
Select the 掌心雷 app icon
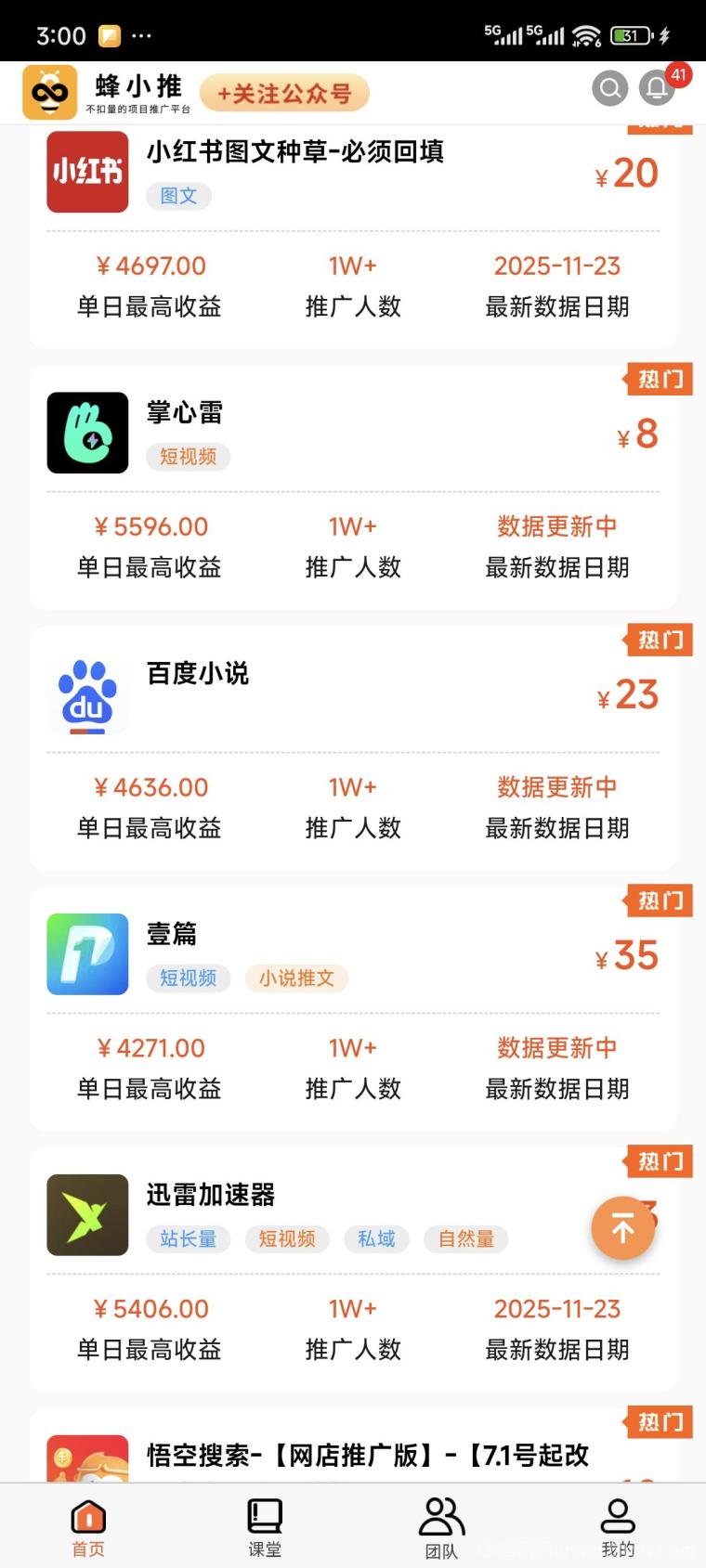[x=87, y=434]
